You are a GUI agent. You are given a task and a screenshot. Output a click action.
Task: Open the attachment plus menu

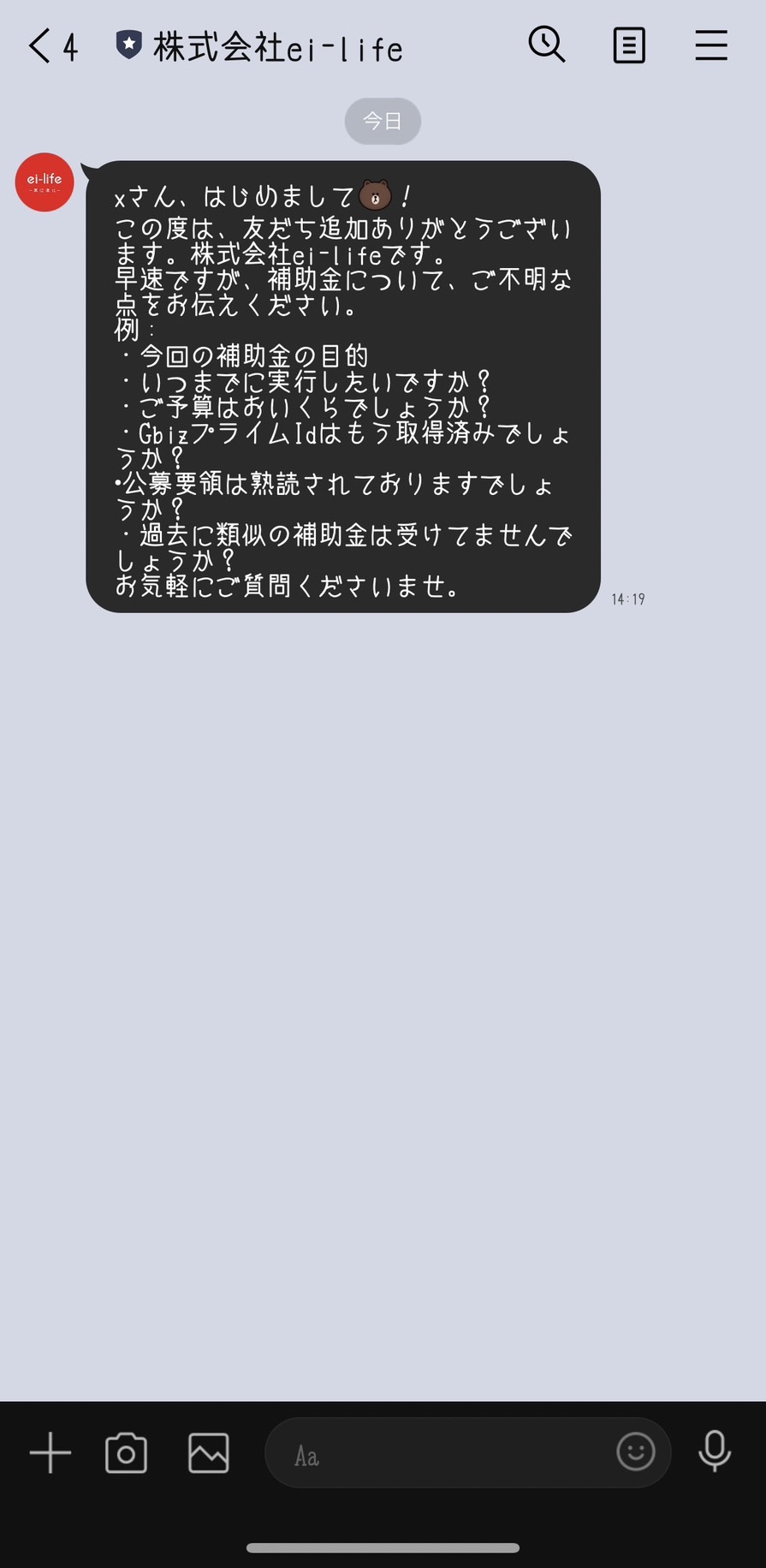coord(50,1452)
